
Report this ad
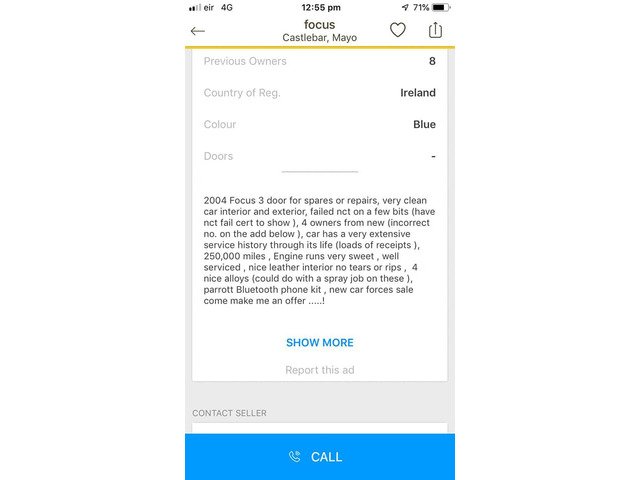point(320,370)
